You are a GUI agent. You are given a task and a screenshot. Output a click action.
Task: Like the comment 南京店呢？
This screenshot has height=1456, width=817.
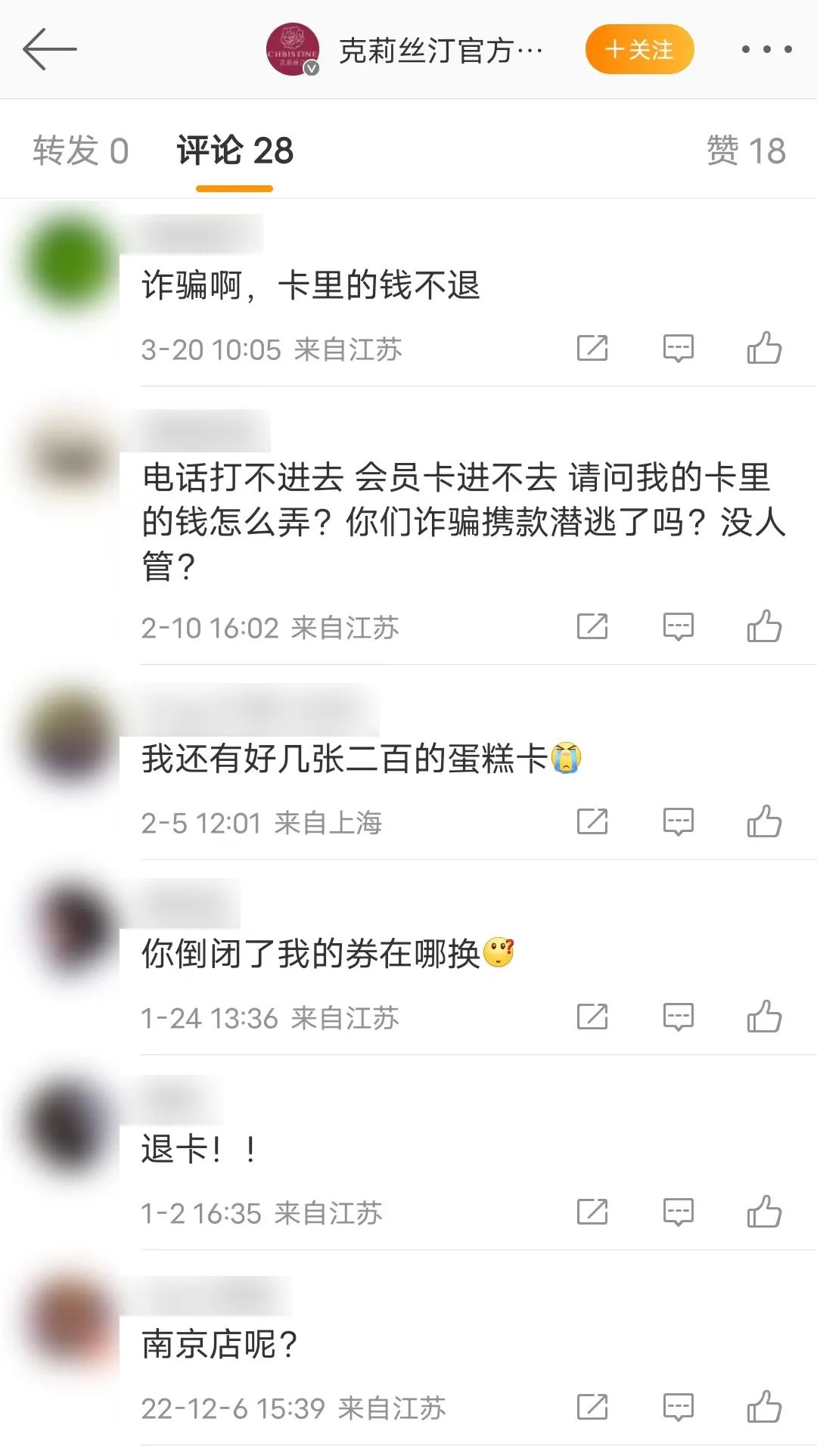764,1408
